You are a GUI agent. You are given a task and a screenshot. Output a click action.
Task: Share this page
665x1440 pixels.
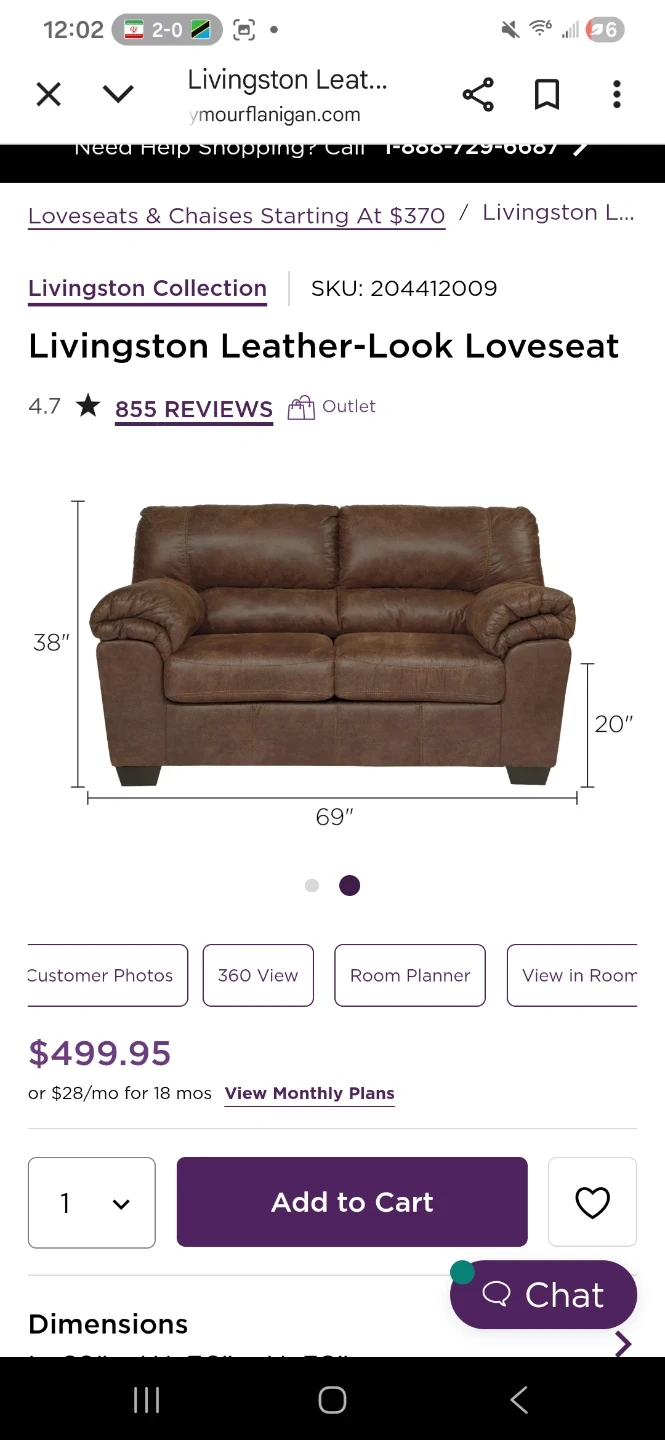click(x=478, y=95)
